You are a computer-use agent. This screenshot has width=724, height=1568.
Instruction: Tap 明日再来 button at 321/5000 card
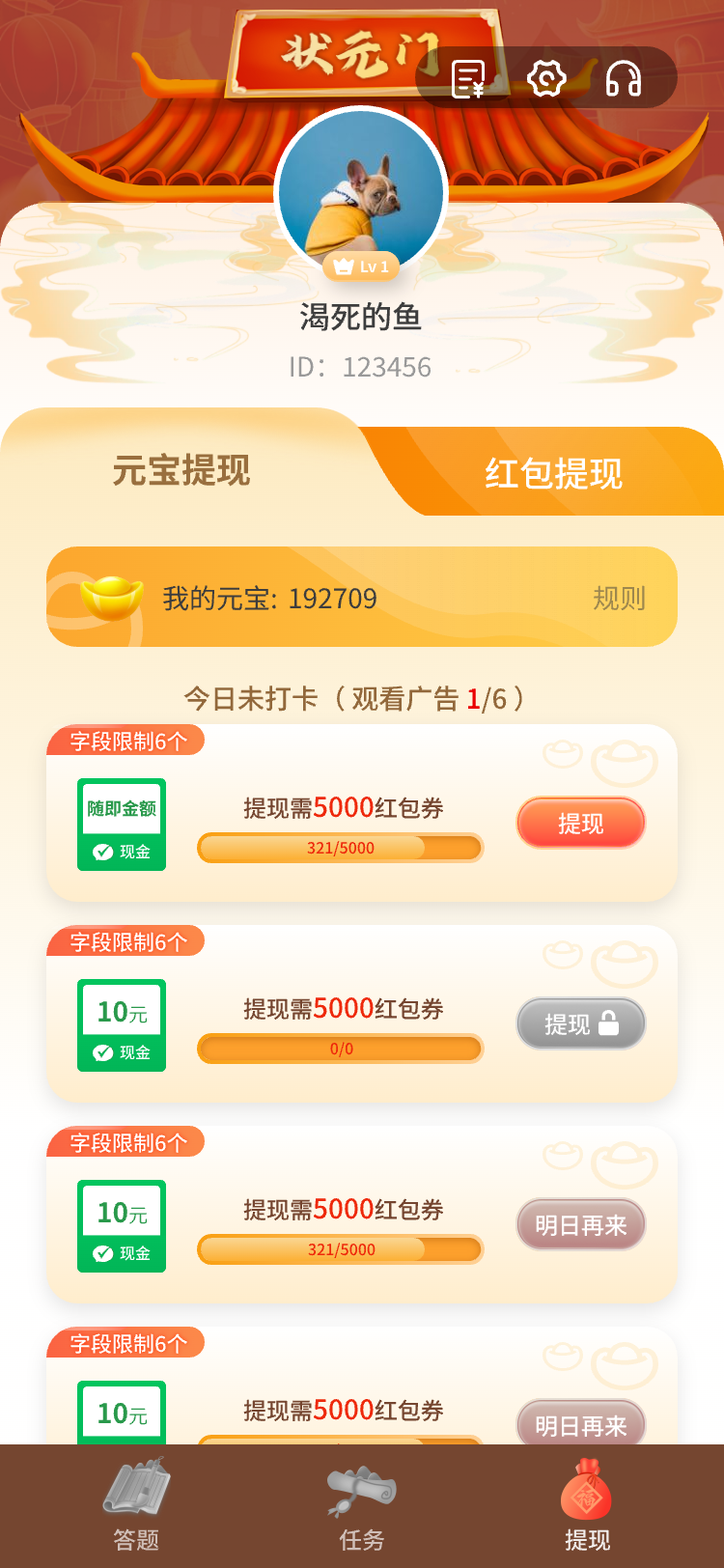pos(581,1225)
